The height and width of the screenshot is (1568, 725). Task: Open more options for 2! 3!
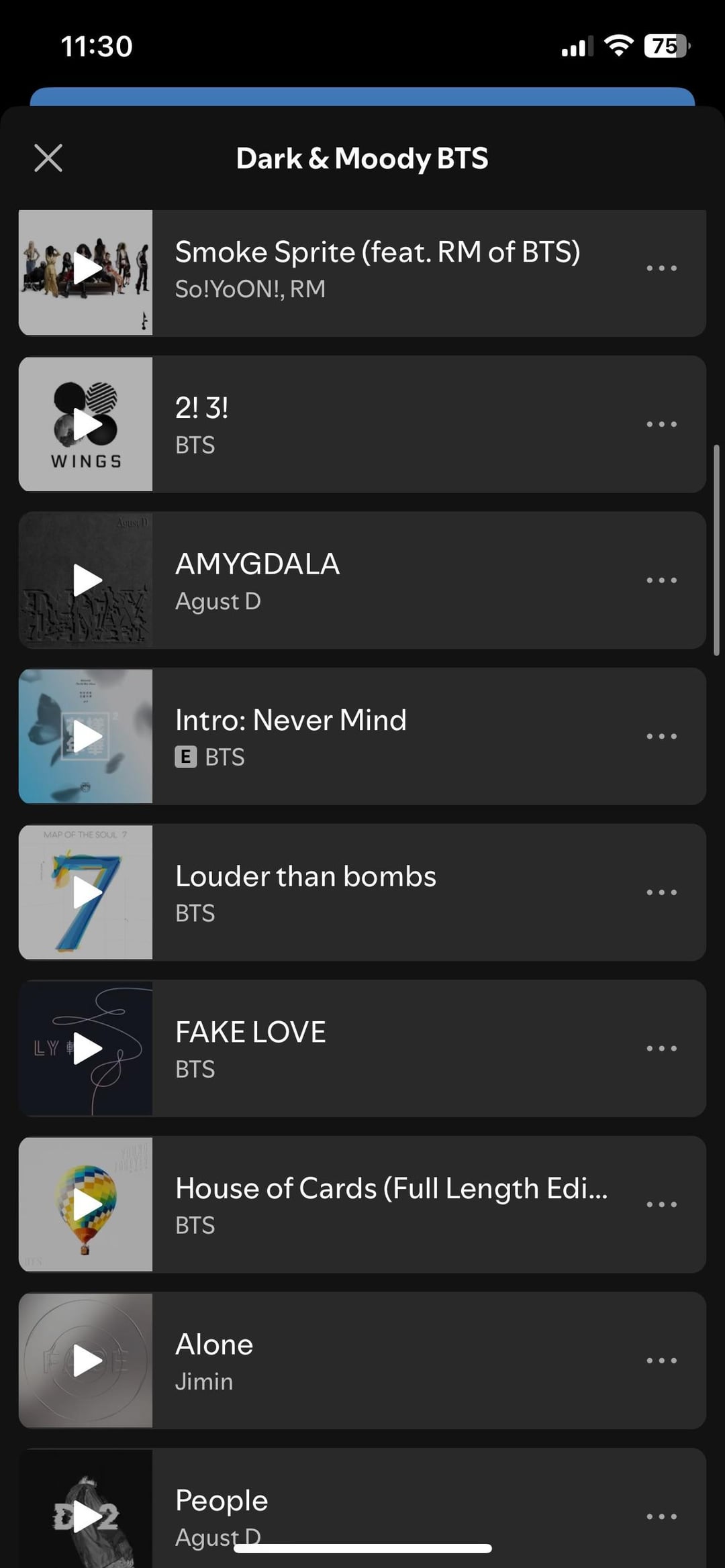click(x=661, y=424)
